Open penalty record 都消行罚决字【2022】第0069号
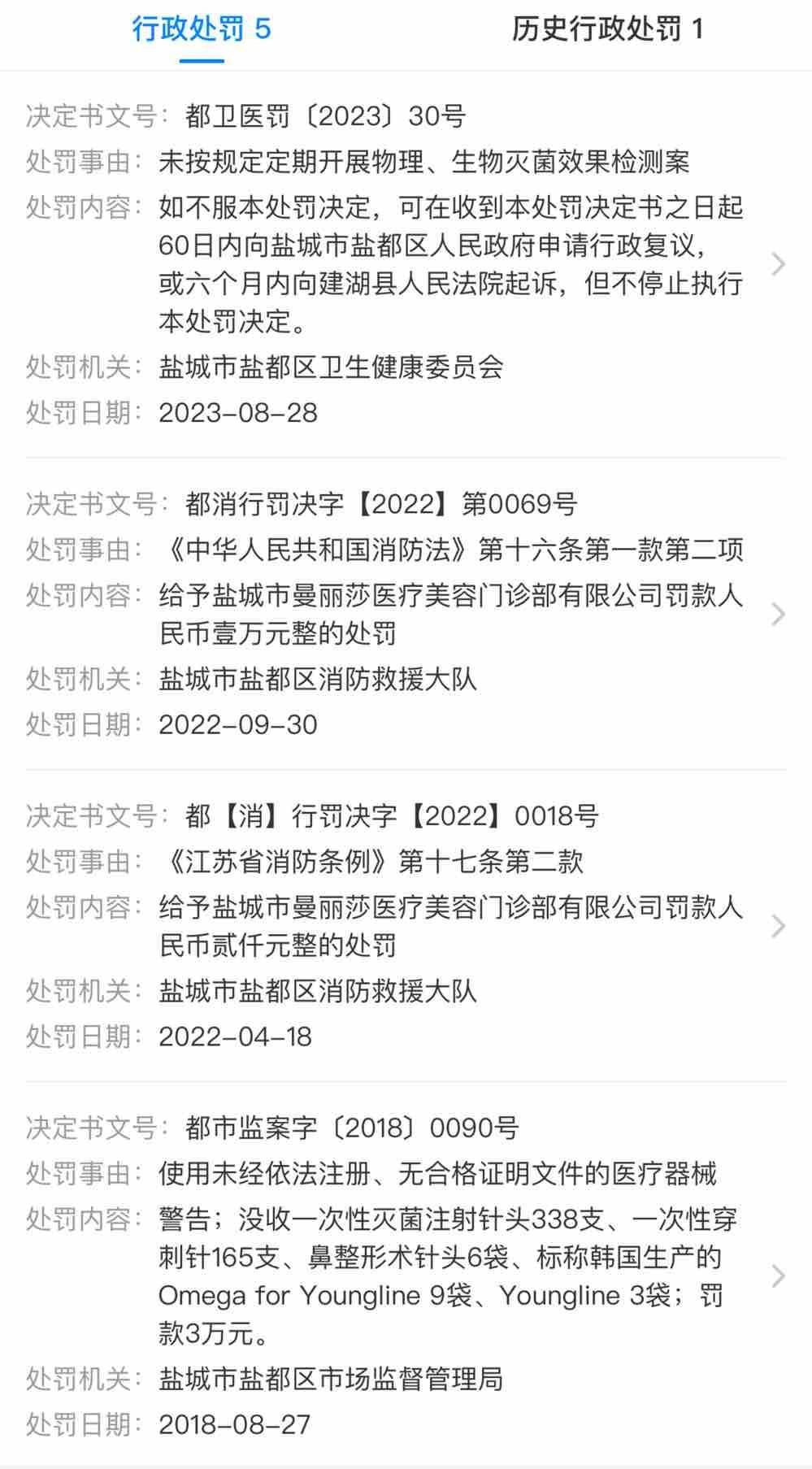 (406, 614)
